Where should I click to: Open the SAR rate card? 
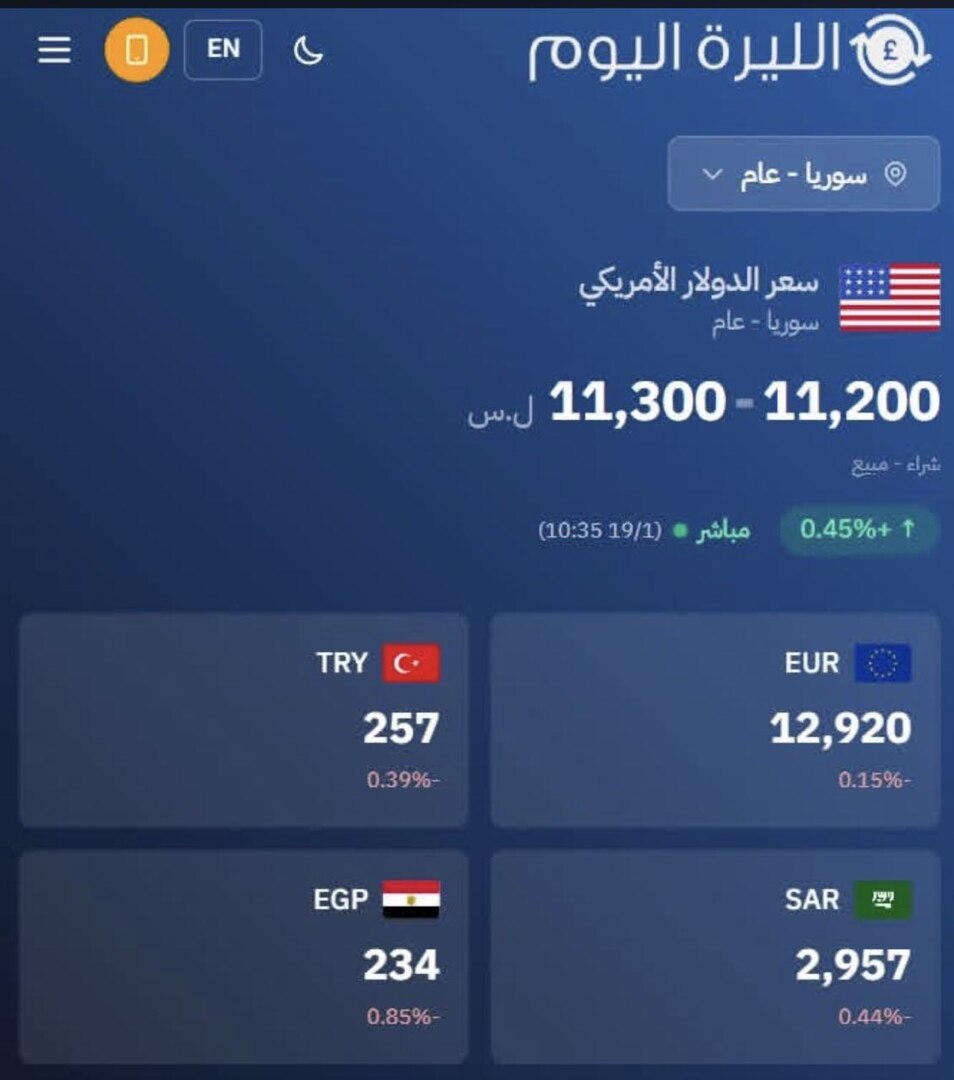coord(715,957)
